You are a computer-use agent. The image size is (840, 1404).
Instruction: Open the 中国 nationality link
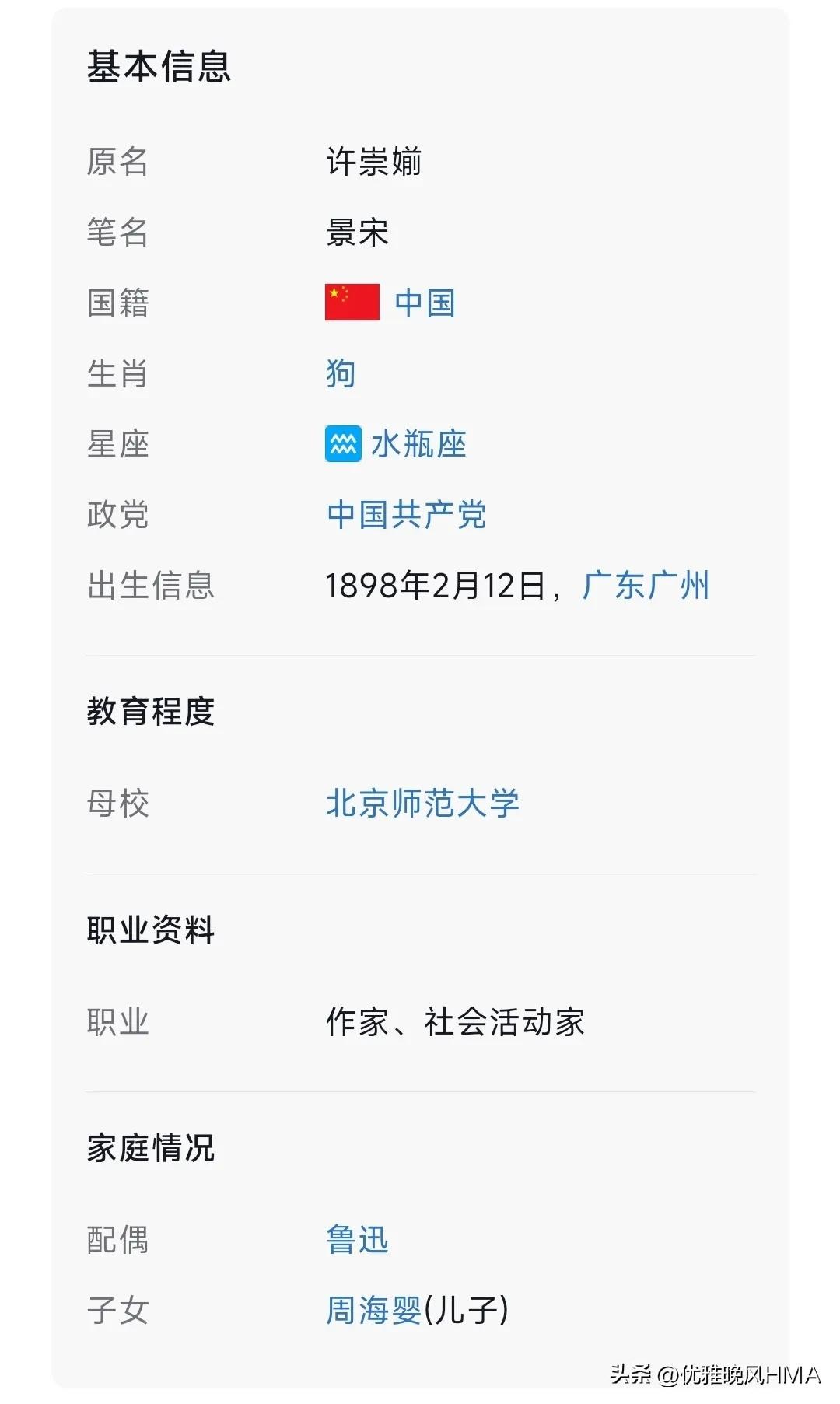point(425,303)
